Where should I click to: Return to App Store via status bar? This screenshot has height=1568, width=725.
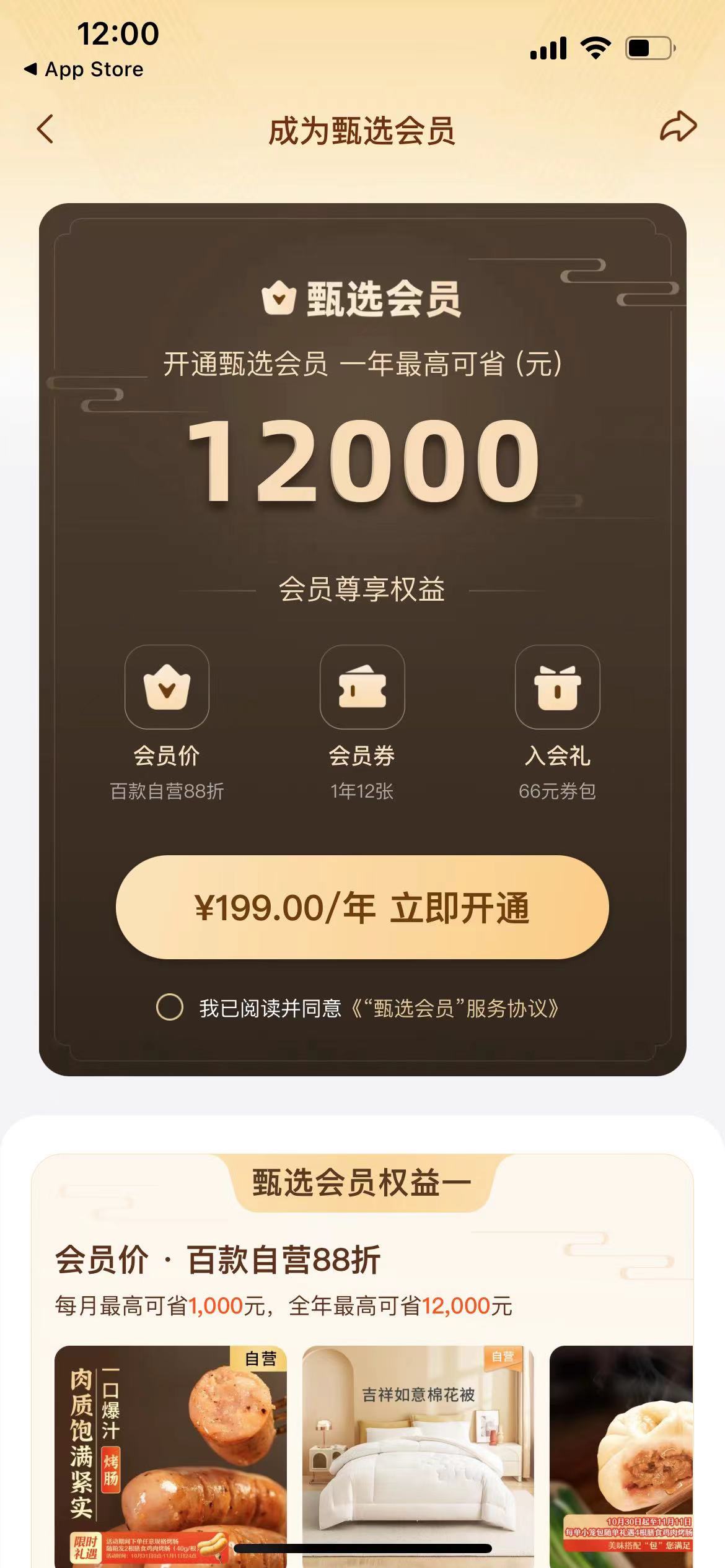84,69
